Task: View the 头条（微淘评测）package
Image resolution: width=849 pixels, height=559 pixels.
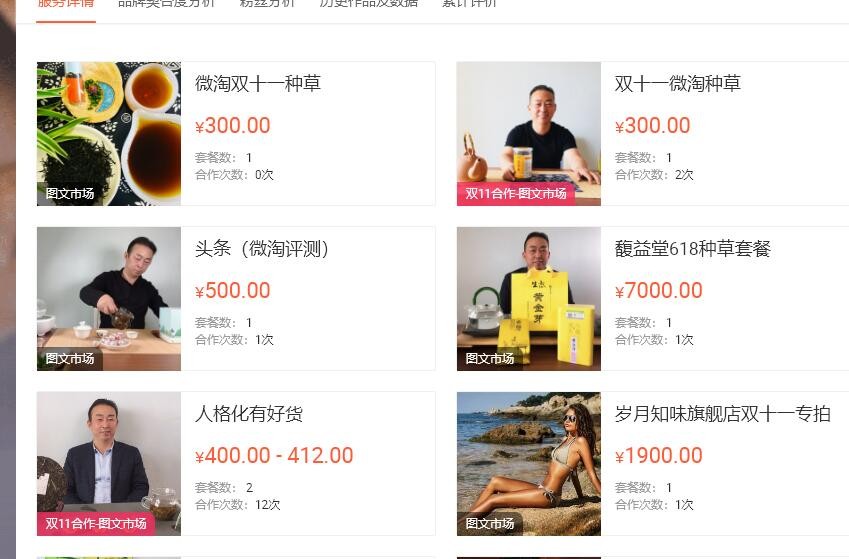Action: [262, 249]
